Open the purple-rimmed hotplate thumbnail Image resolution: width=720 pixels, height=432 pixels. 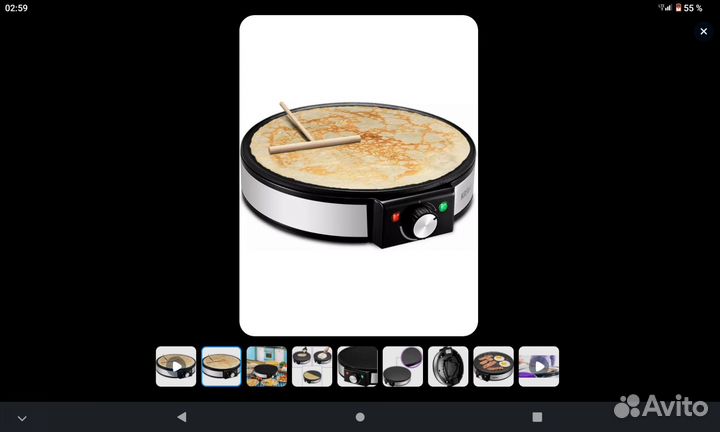pos(403,367)
